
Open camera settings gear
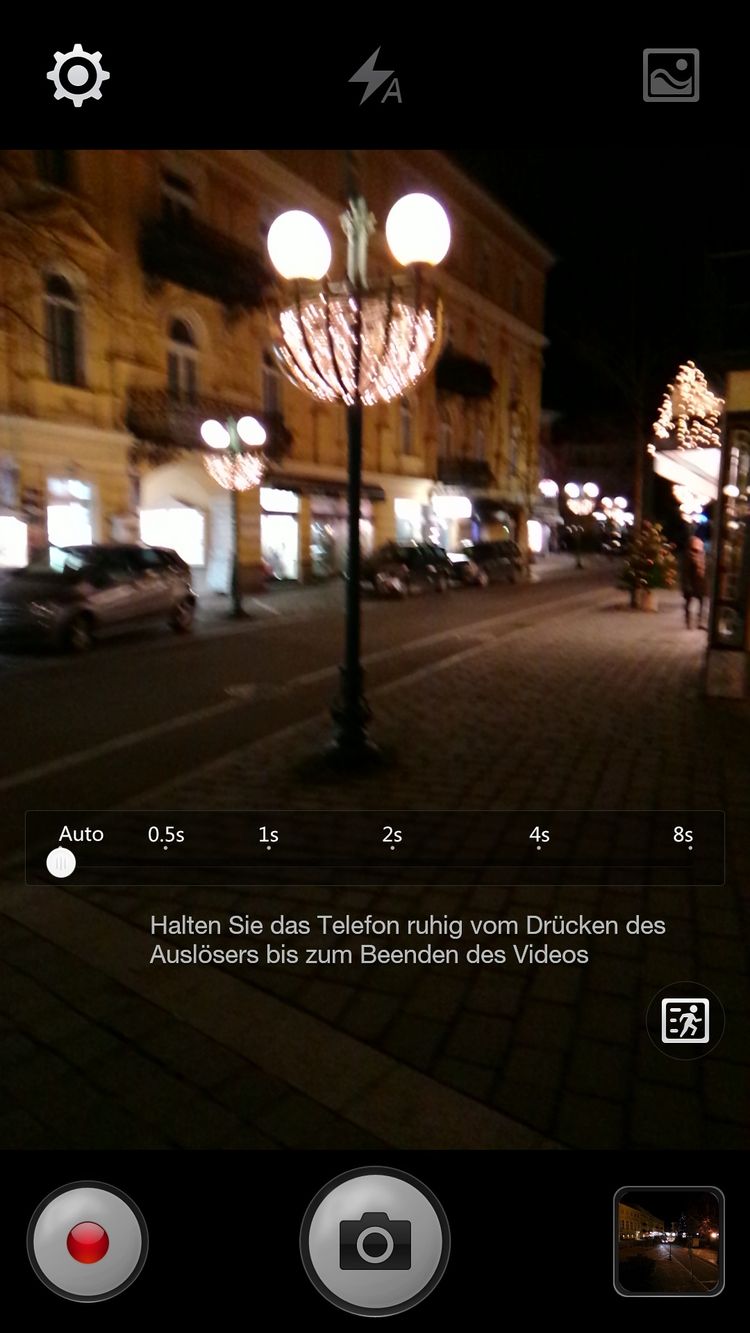click(x=78, y=76)
